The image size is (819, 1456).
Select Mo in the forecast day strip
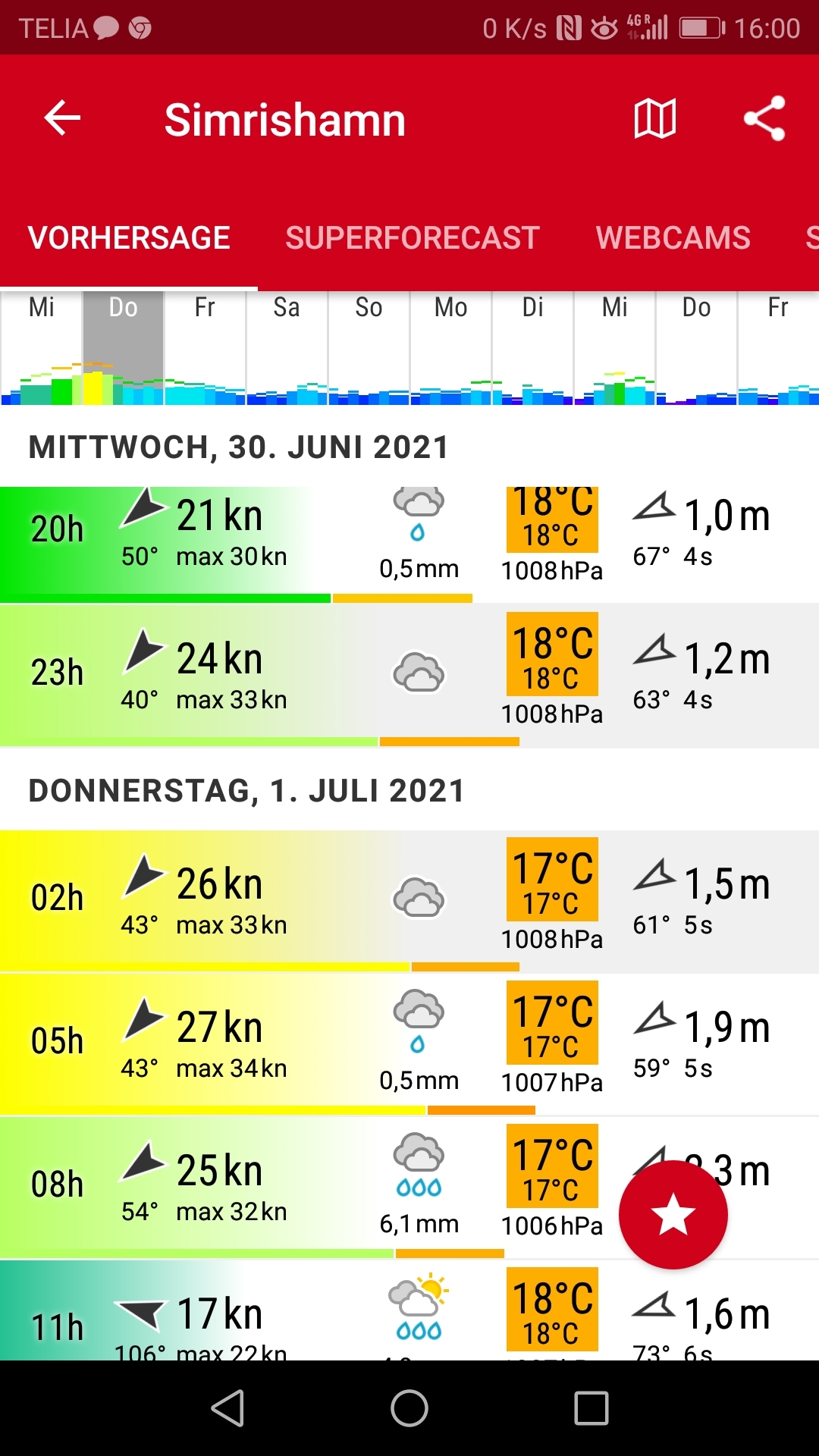click(450, 347)
